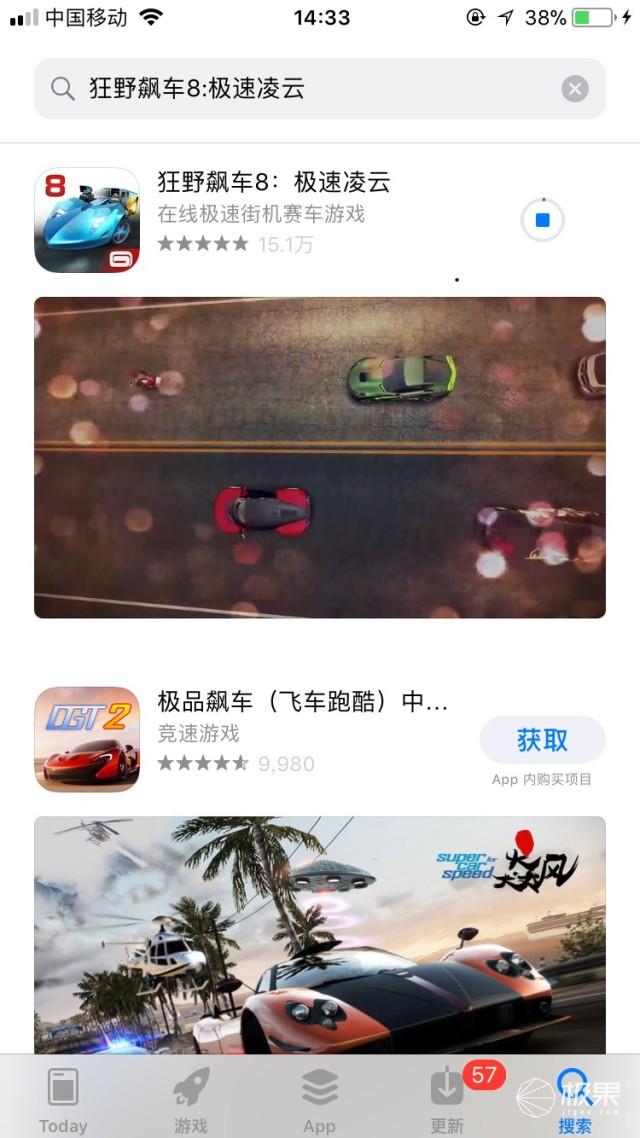Switch to the 游戏 tab
640x1138 pixels.
190,1098
